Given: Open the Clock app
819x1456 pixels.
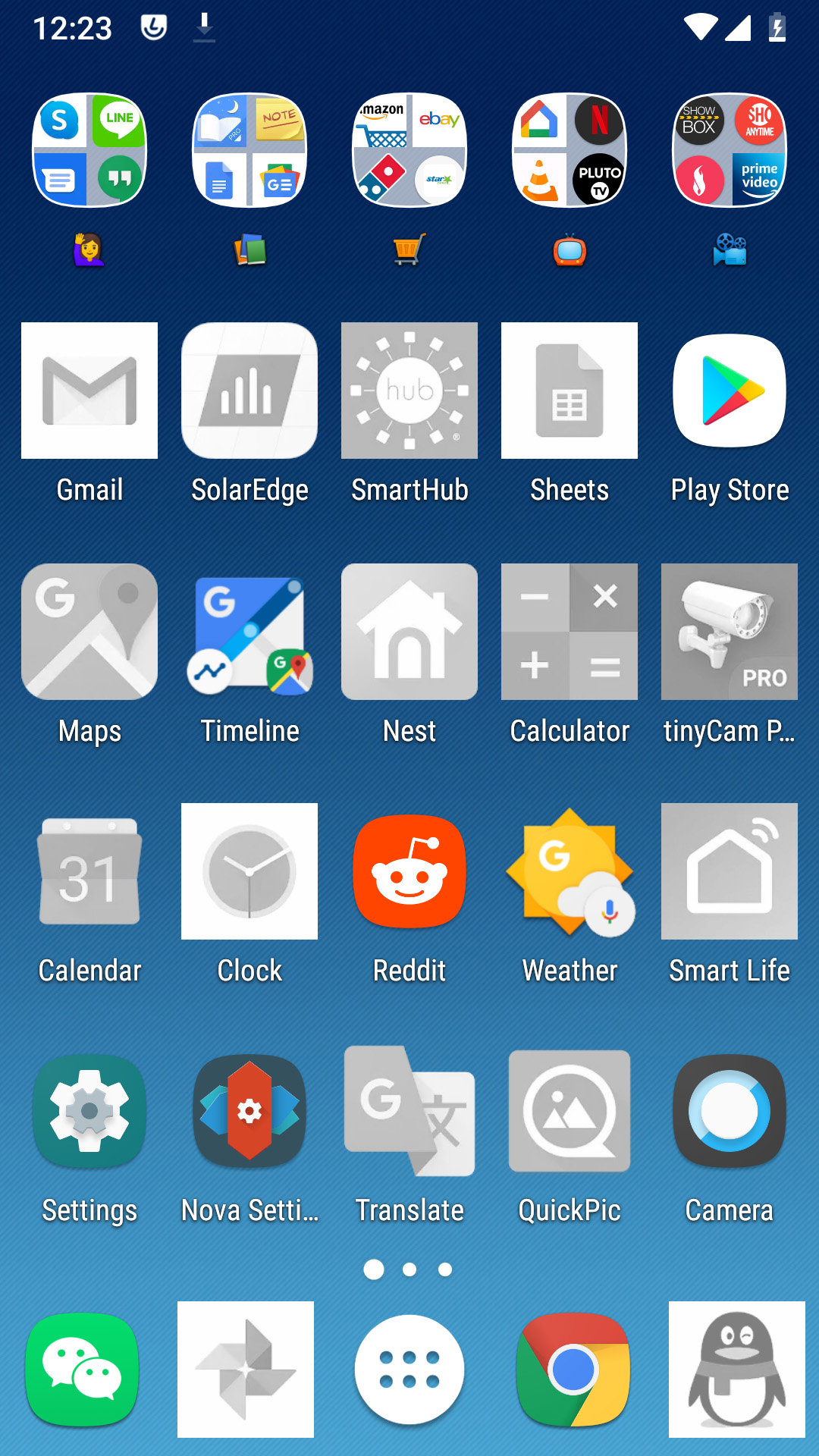Looking at the screenshot, I should click(x=249, y=871).
